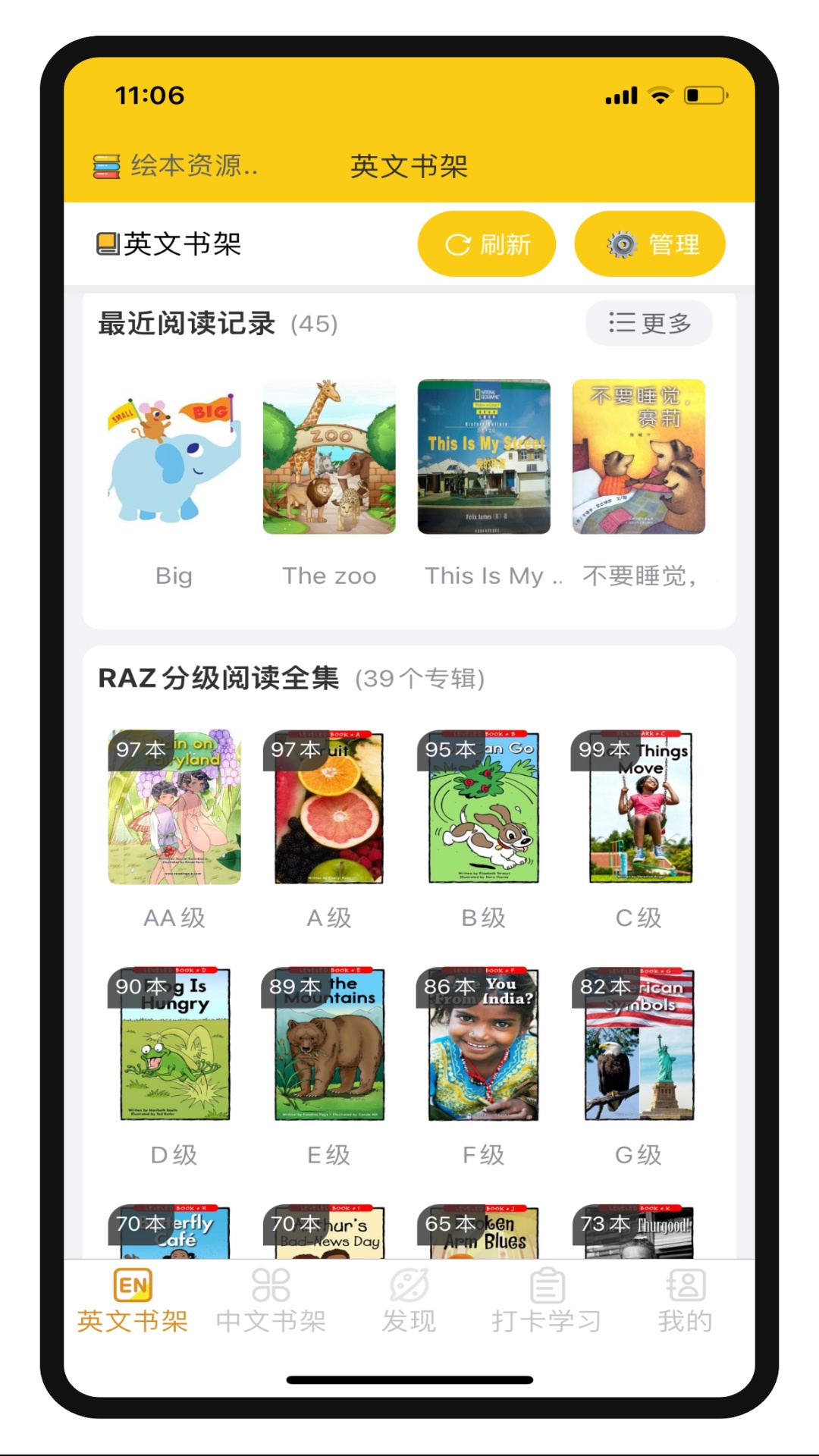Open the 绘本资源 menu in the header
This screenshot has height=1456, width=819.
[176, 165]
